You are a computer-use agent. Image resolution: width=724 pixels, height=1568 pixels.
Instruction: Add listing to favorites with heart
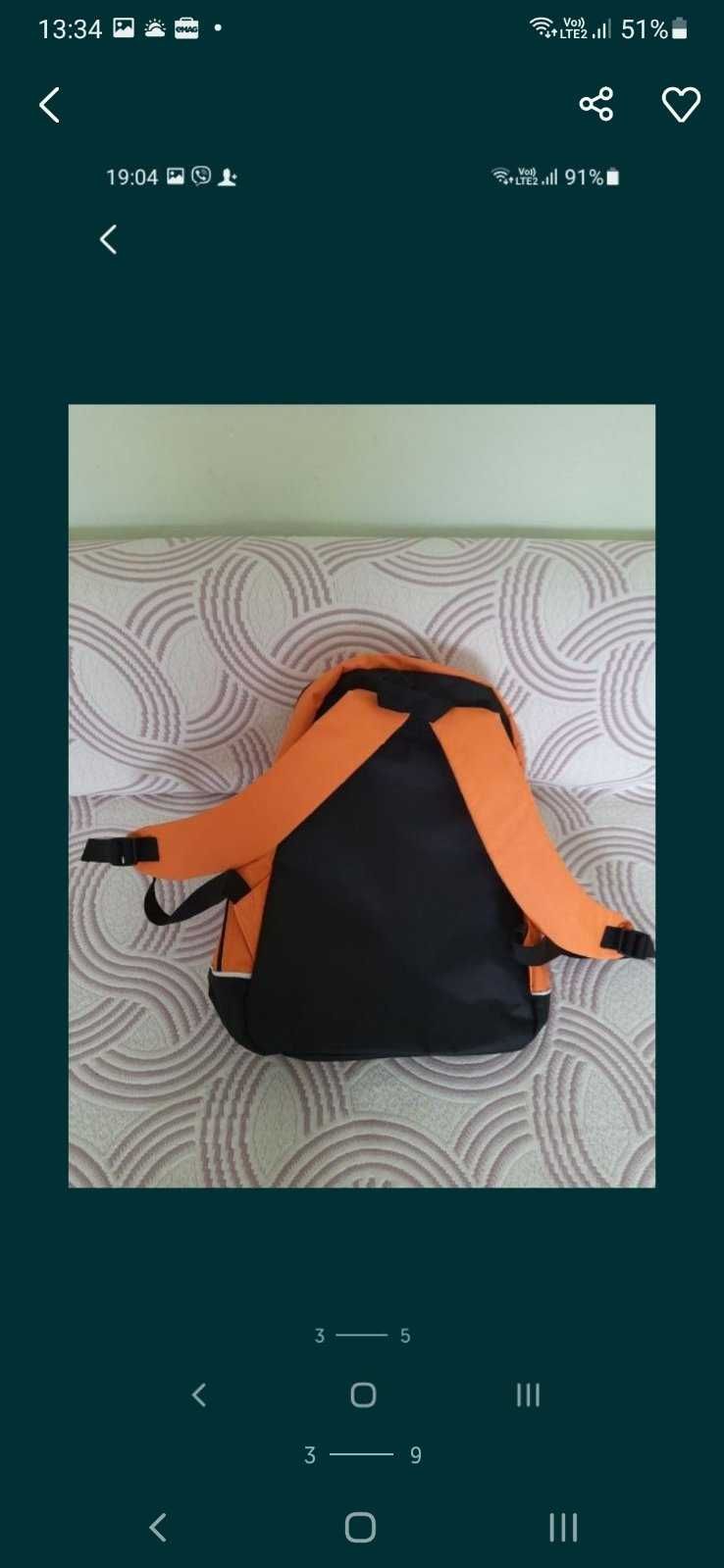681,104
